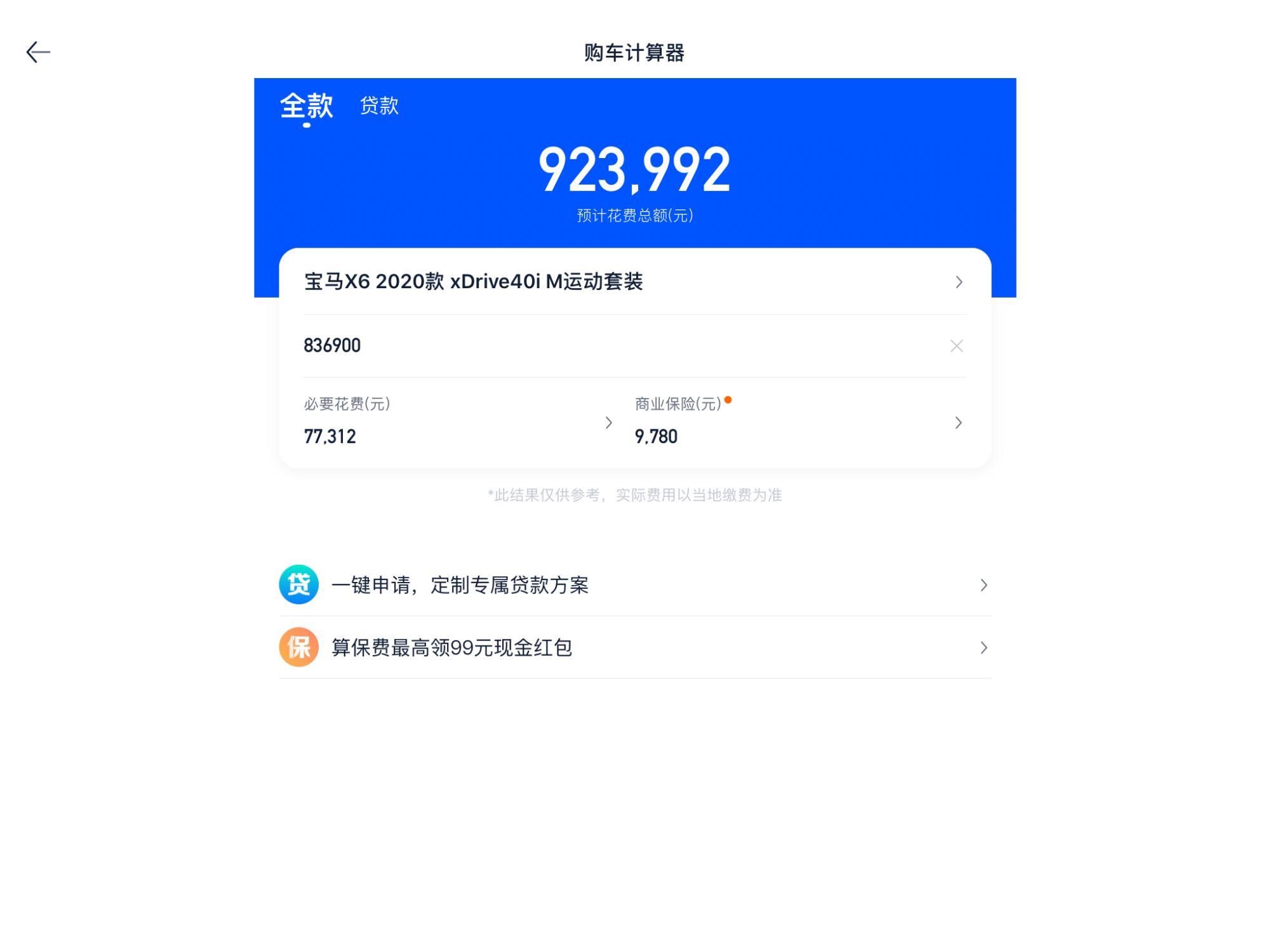This screenshot has width=1270, height=952.
Task: Clear the 836900 price input
Action: 956,346
